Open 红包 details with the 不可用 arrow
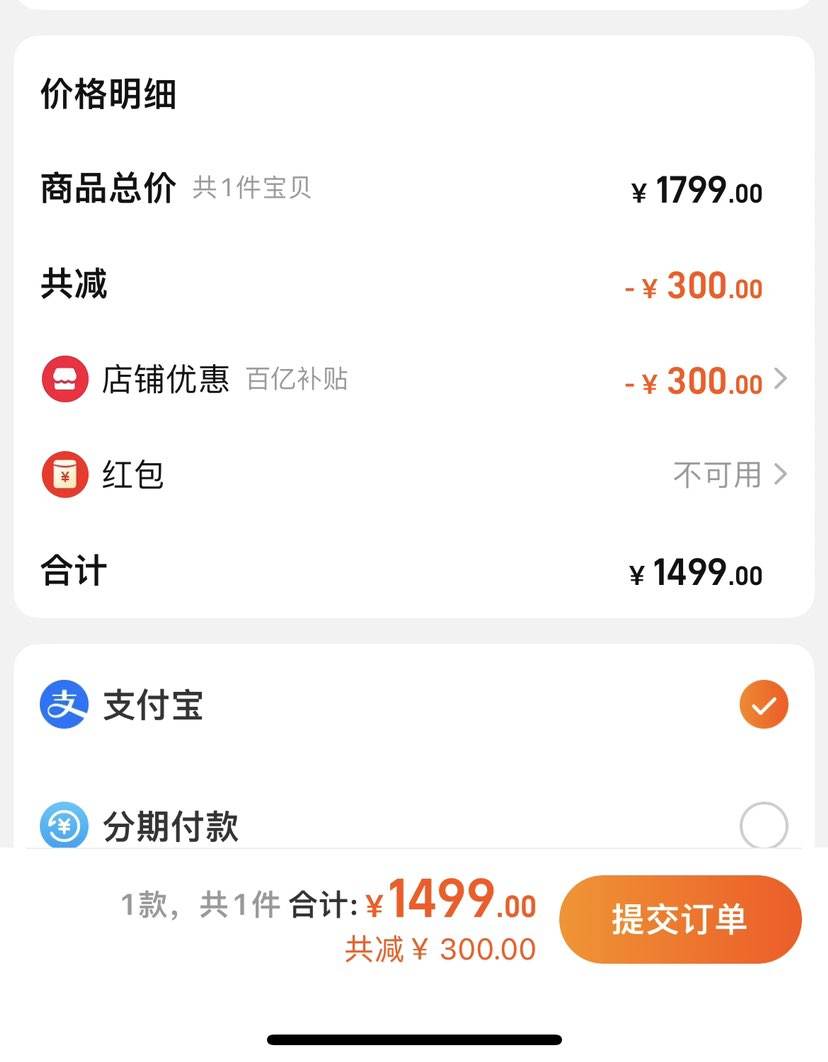828x1062 pixels. [785, 473]
